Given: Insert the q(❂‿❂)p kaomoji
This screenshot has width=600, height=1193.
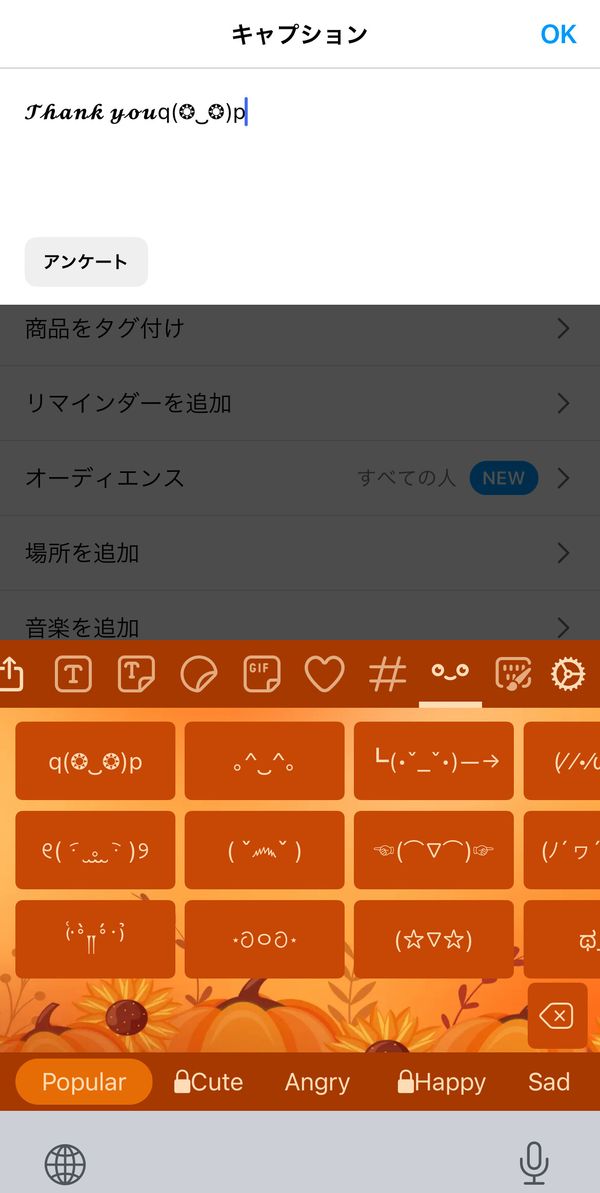Looking at the screenshot, I should (x=95, y=761).
